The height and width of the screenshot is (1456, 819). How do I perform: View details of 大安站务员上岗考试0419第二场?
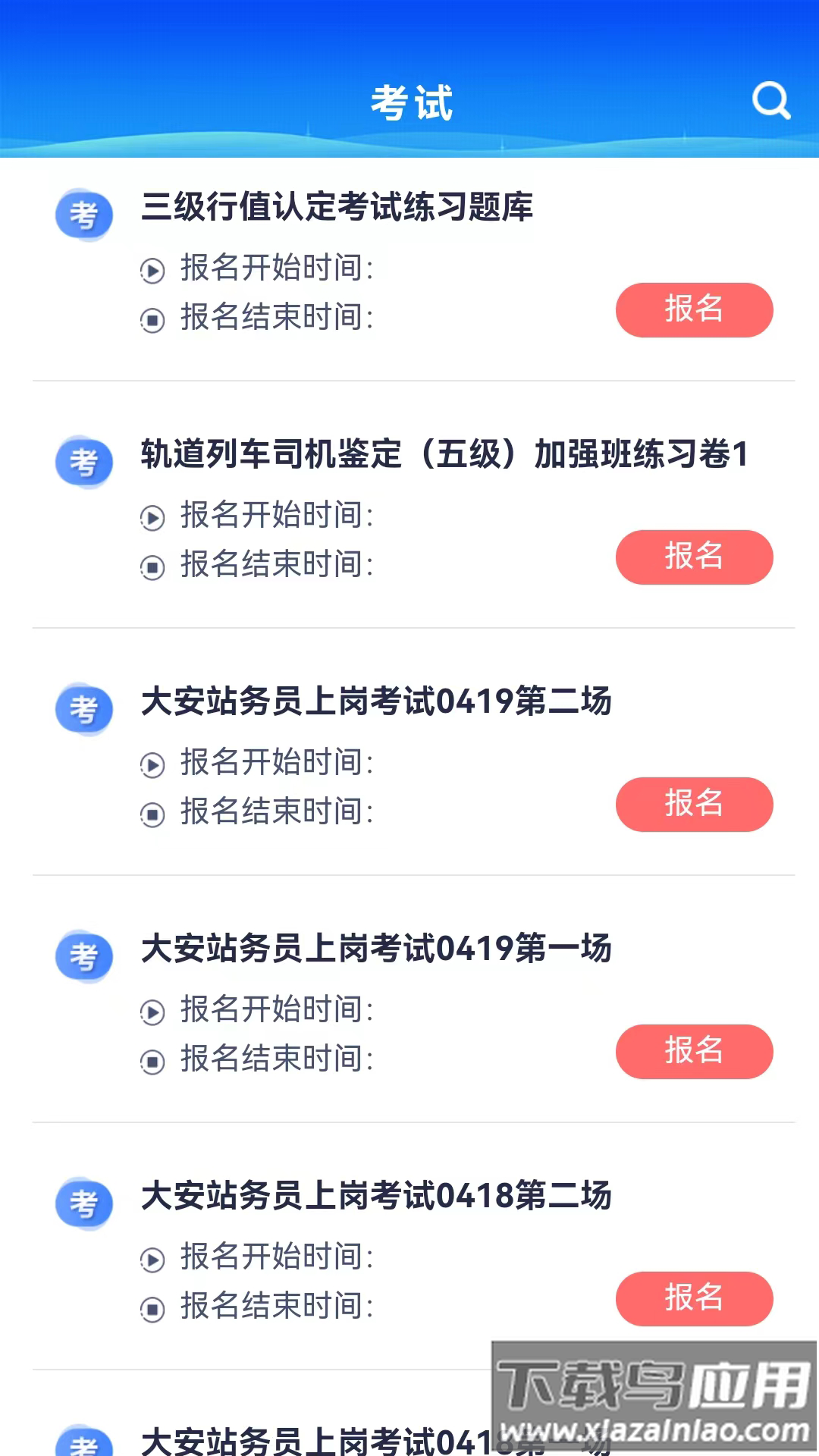(376, 701)
